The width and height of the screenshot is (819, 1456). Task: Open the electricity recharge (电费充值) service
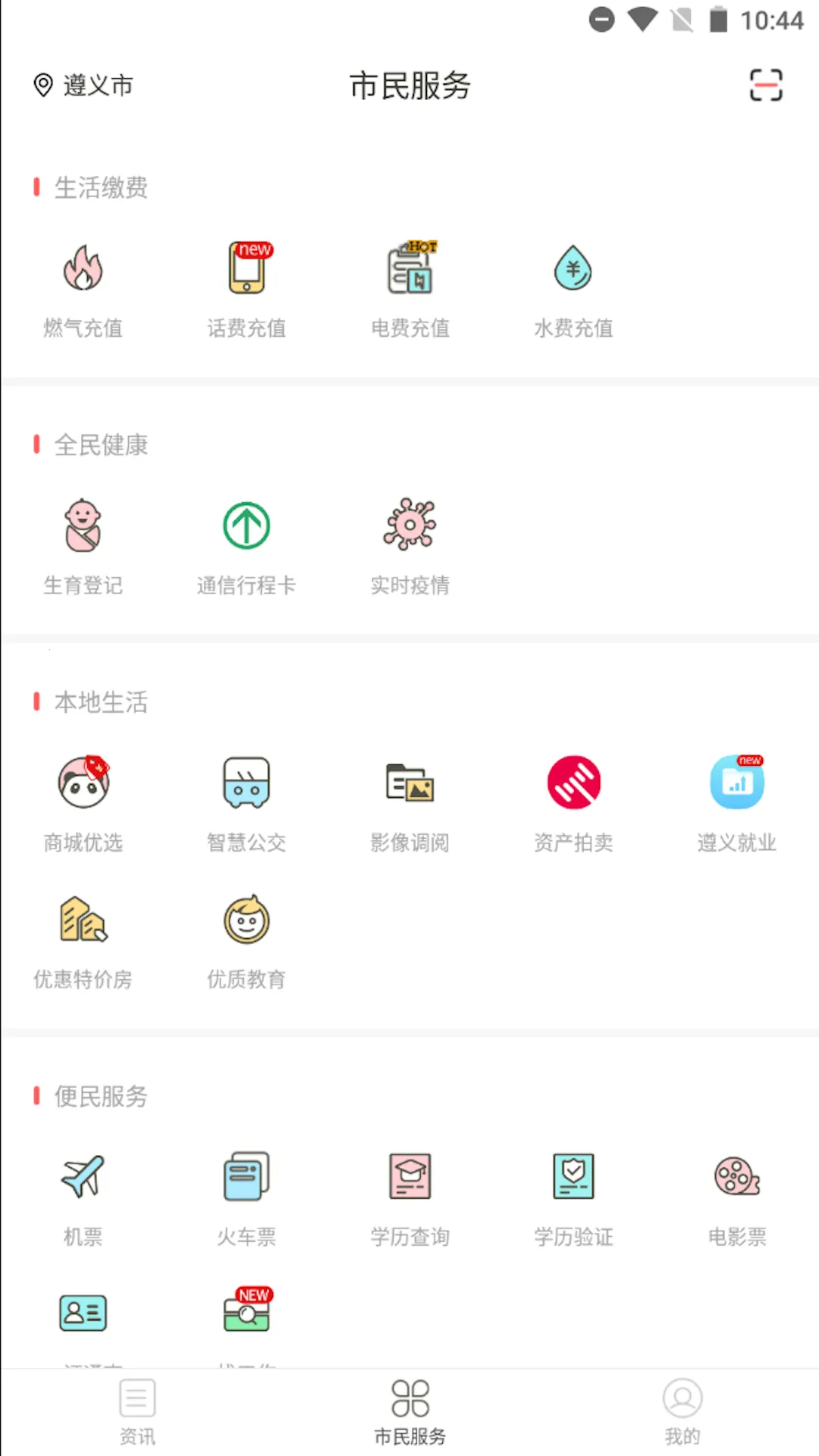[x=409, y=288]
